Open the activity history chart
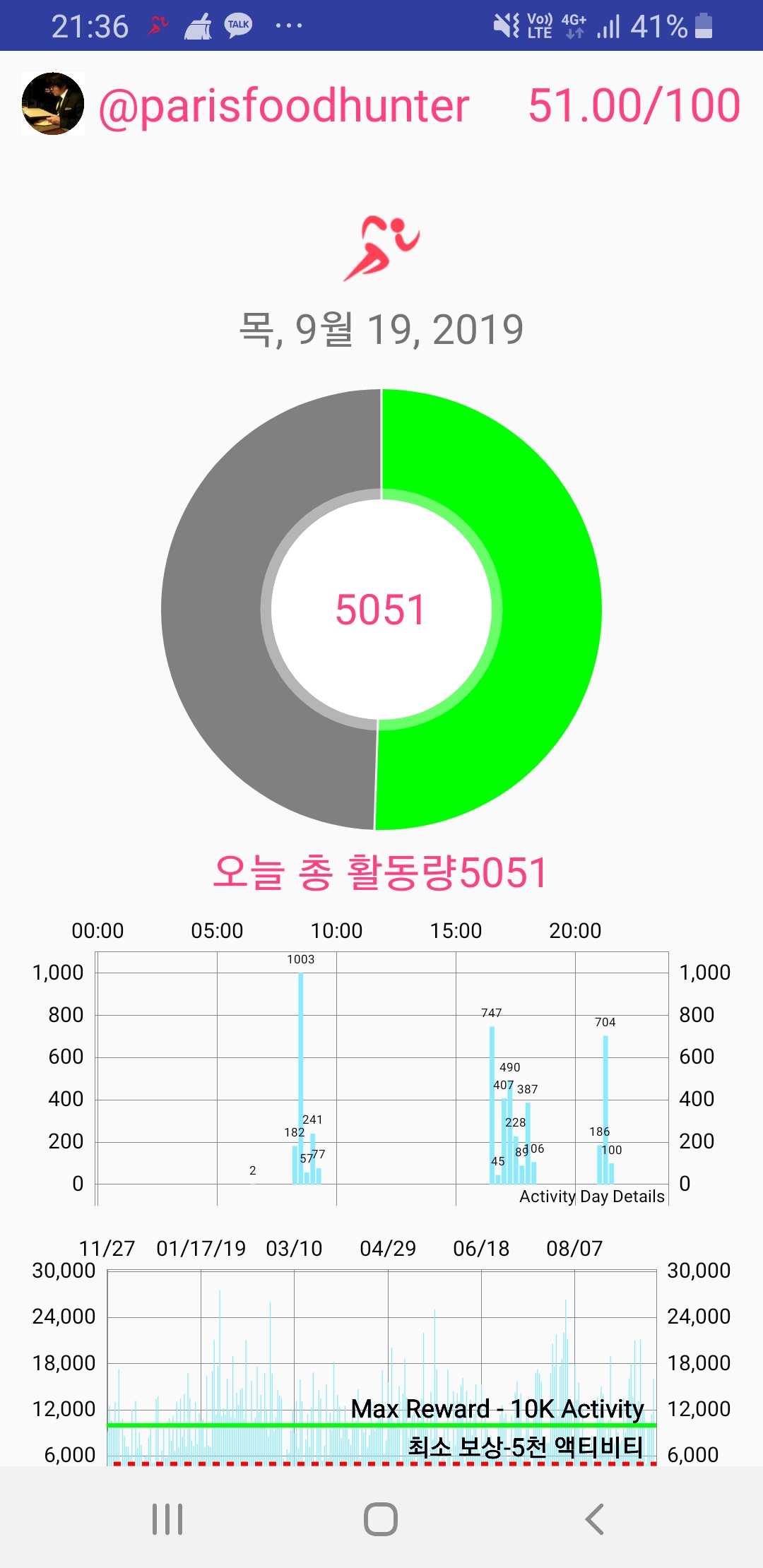Screen dimensions: 763x1568 (381, 1351)
